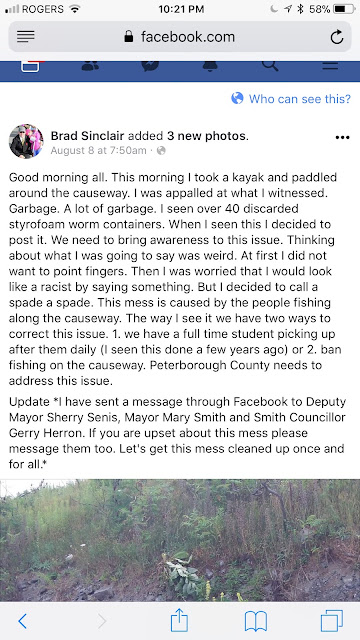Open the Facebook notifications bell
This screenshot has height=640, width=360.
pyautogui.click(x=210, y=66)
